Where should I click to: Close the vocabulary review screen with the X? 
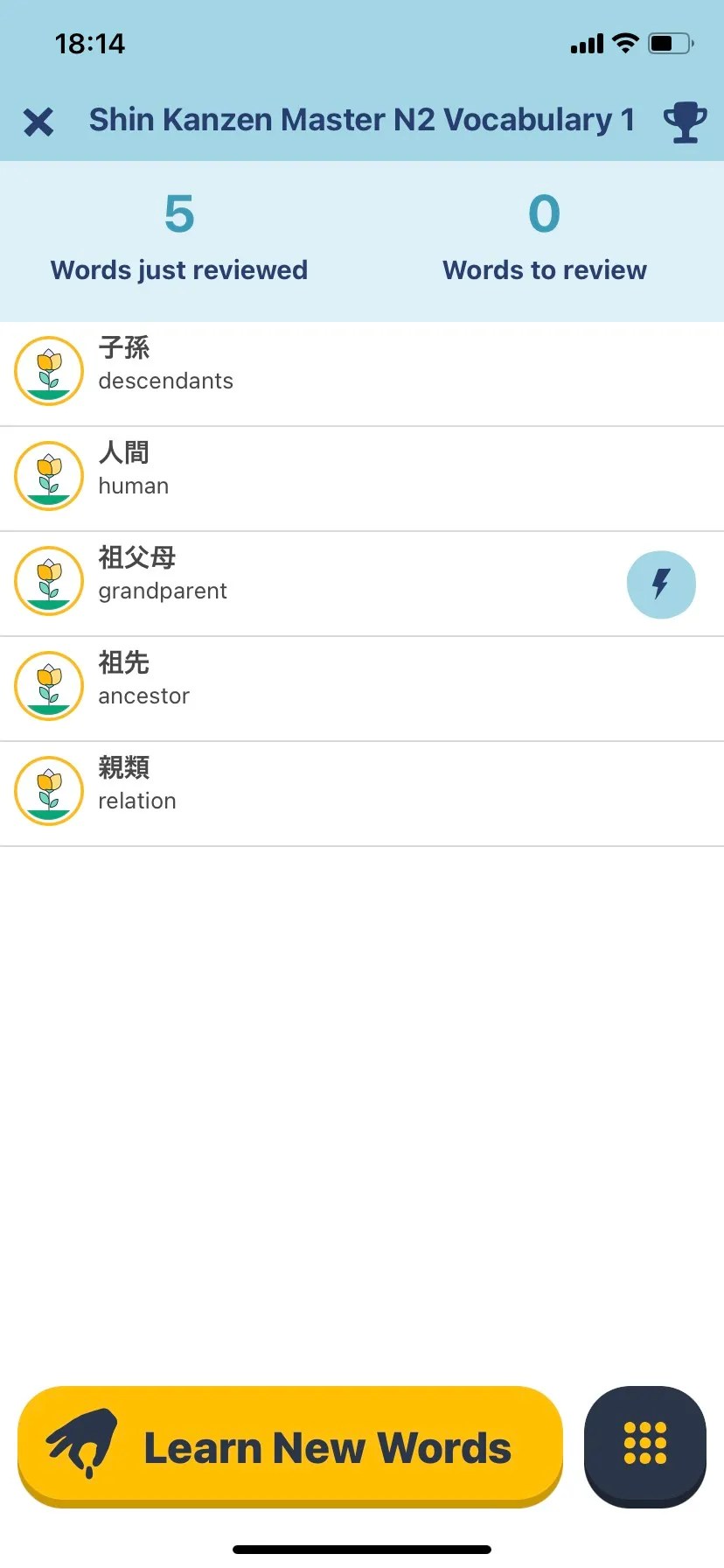(38, 122)
